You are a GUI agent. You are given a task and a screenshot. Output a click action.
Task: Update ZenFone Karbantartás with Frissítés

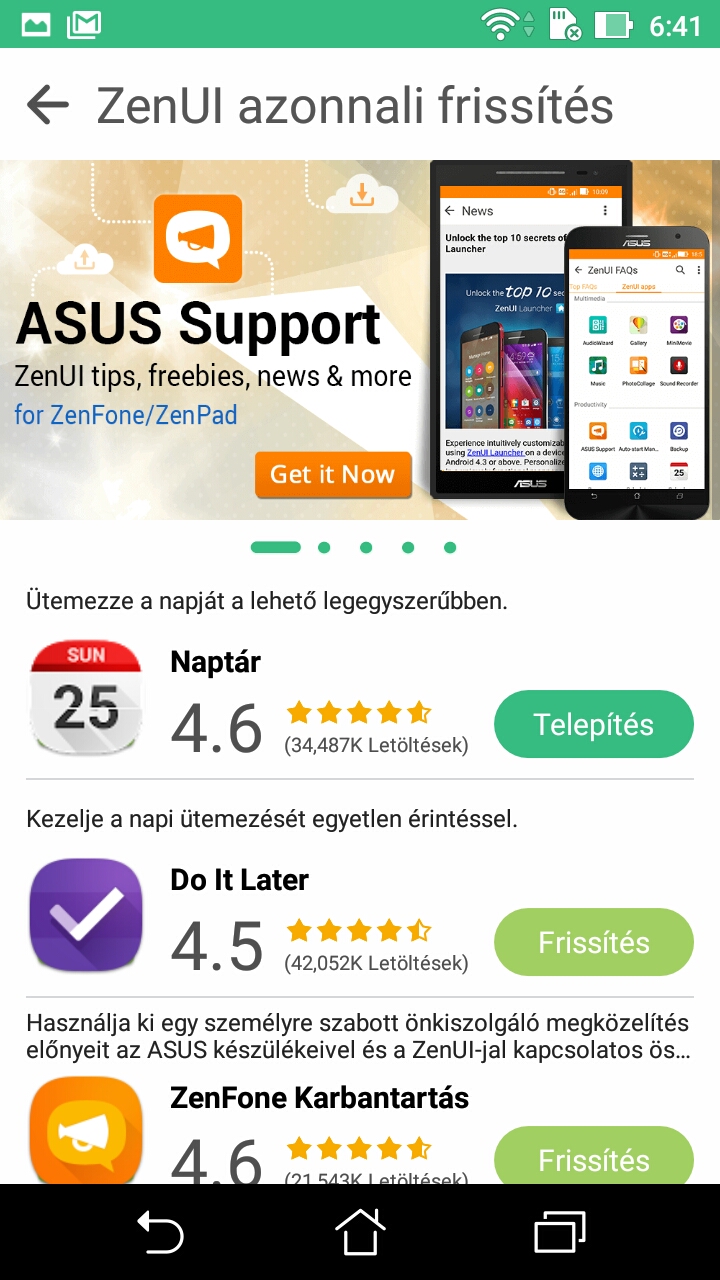click(x=594, y=1156)
